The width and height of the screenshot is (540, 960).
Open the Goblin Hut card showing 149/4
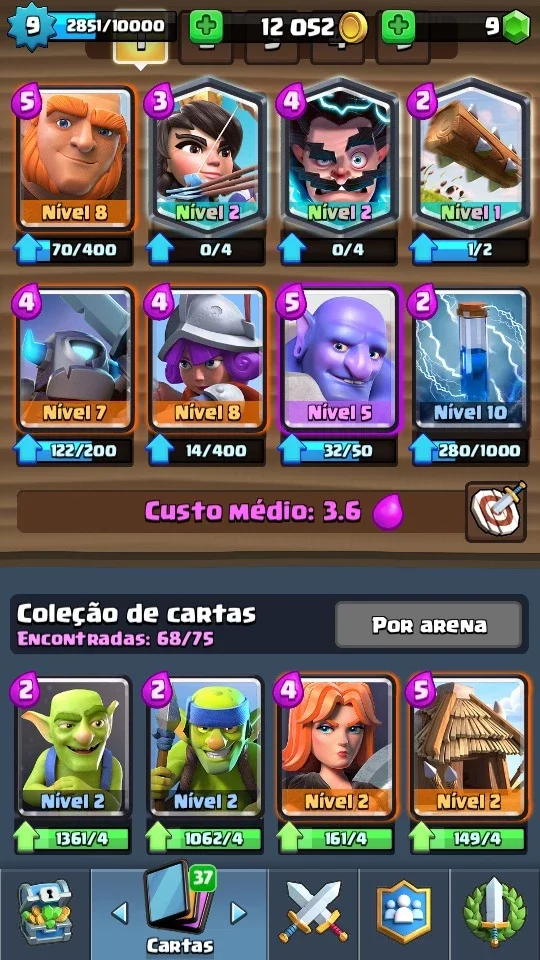tap(470, 747)
